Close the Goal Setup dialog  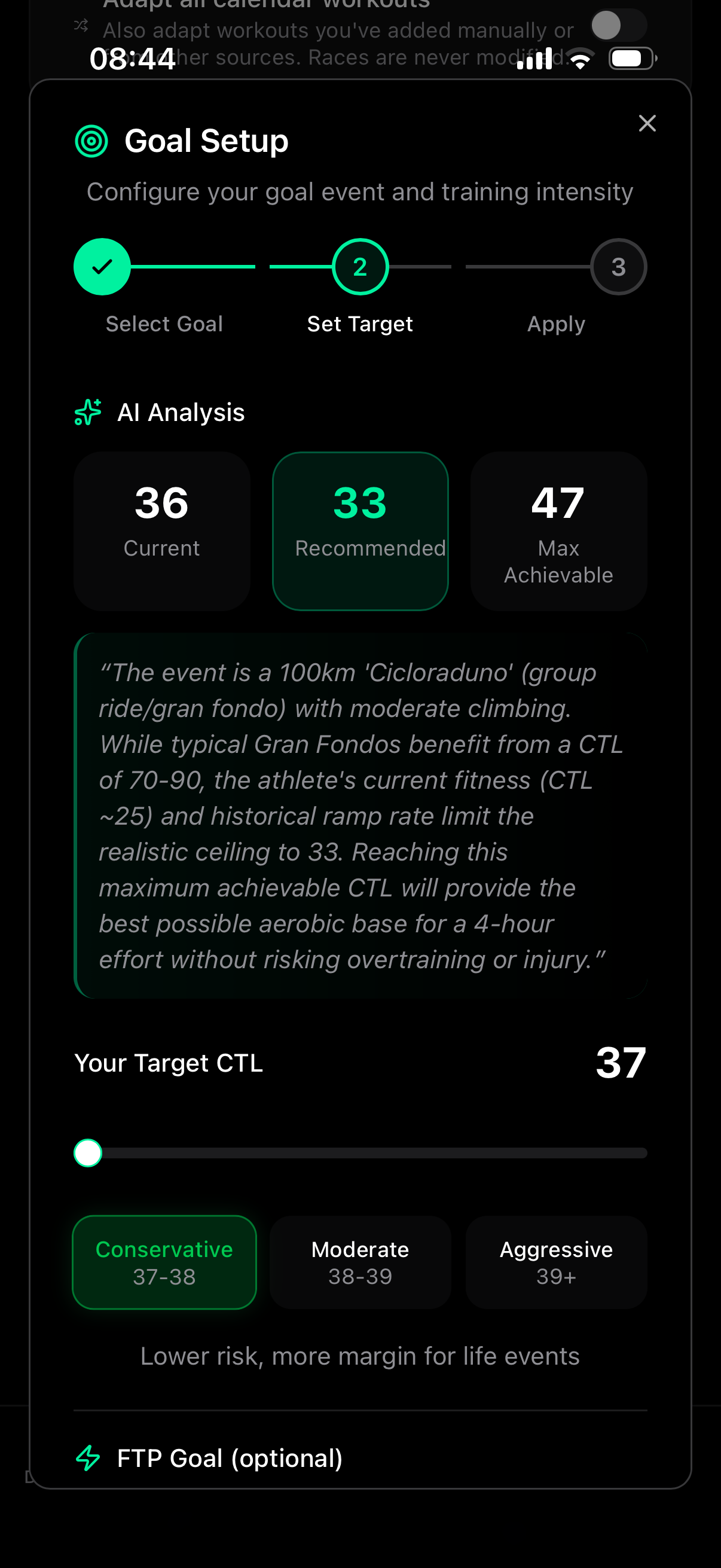click(647, 124)
